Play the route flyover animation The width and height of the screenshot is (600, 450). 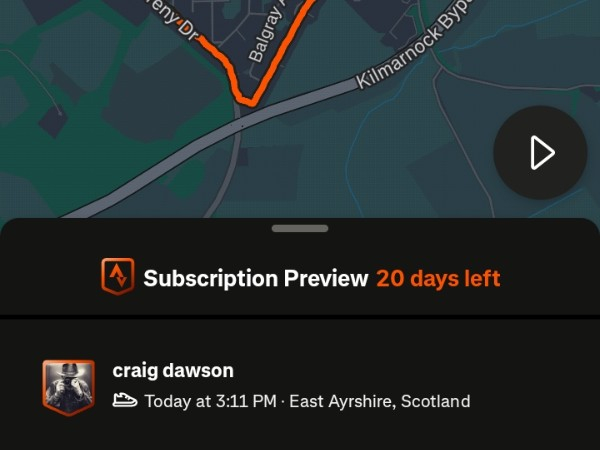click(x=540, y=152)
